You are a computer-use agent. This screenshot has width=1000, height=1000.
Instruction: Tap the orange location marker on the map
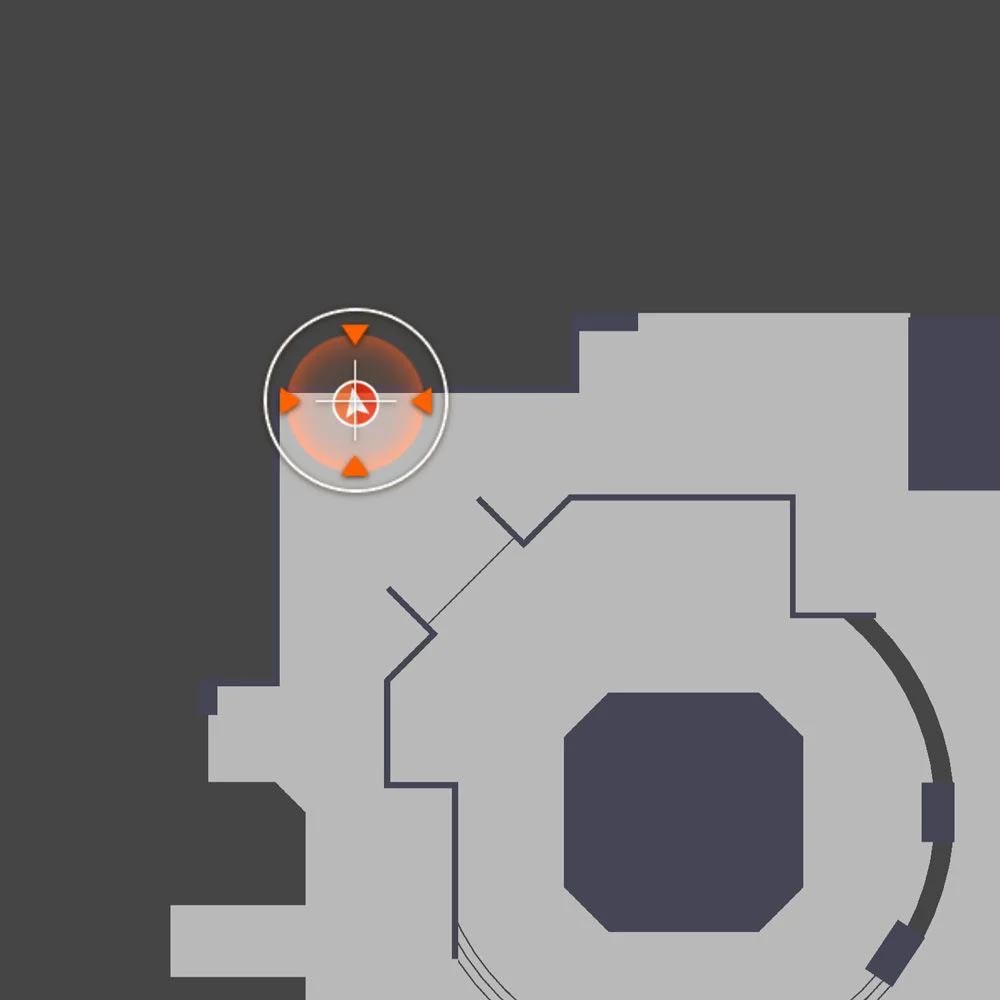click(356, 402)
